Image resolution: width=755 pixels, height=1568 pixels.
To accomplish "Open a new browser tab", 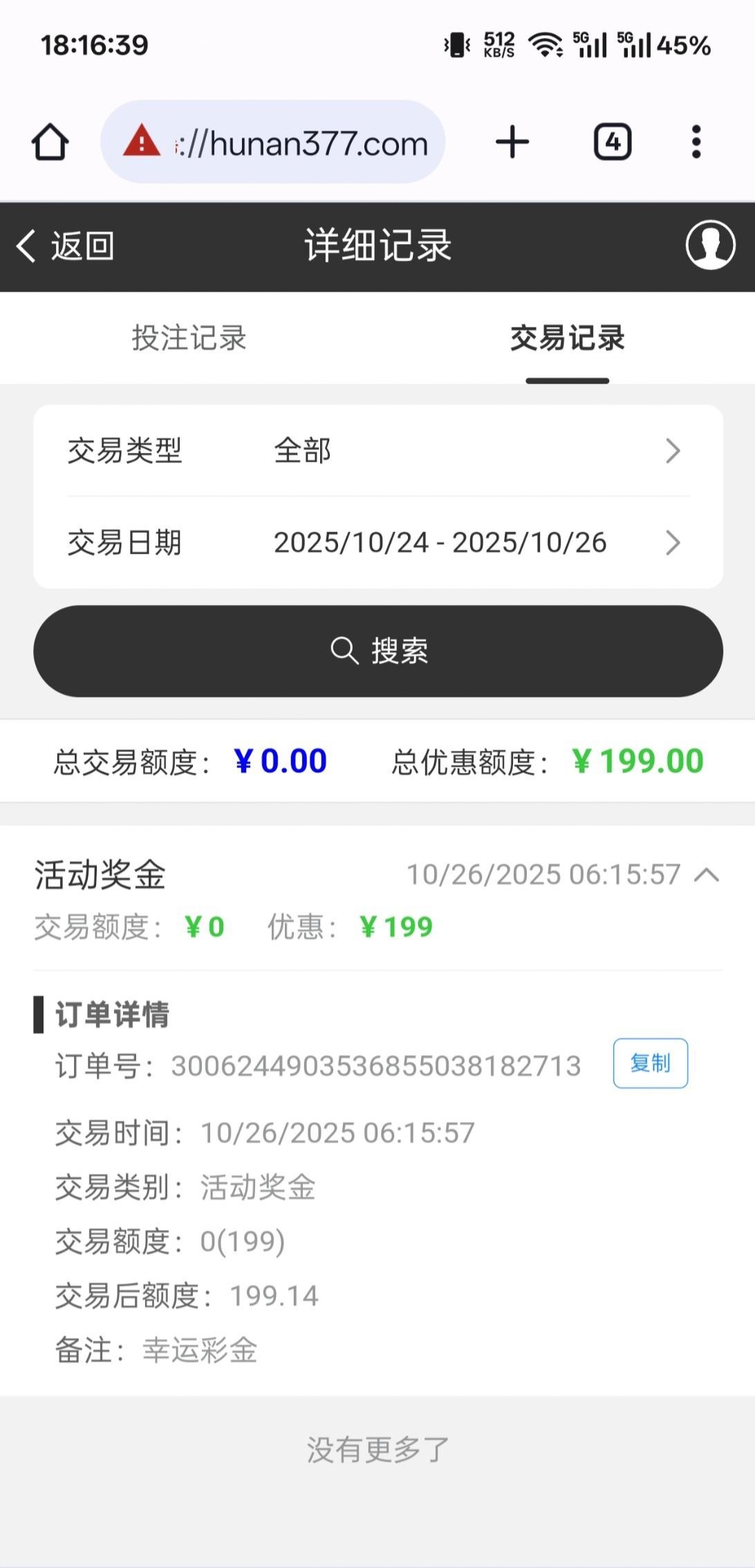I will 512,142.
